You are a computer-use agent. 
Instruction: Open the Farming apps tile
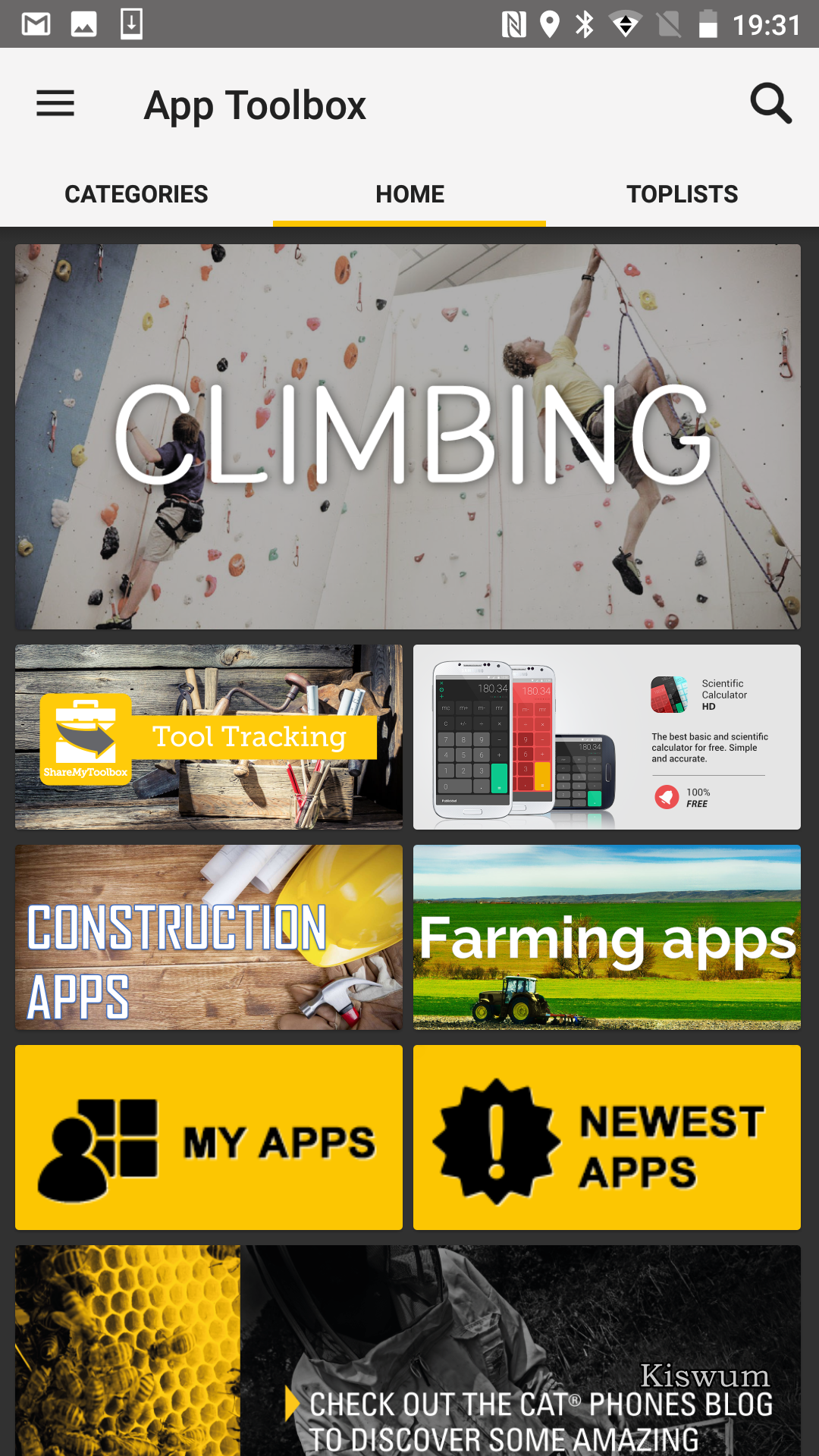coord(607,937)
